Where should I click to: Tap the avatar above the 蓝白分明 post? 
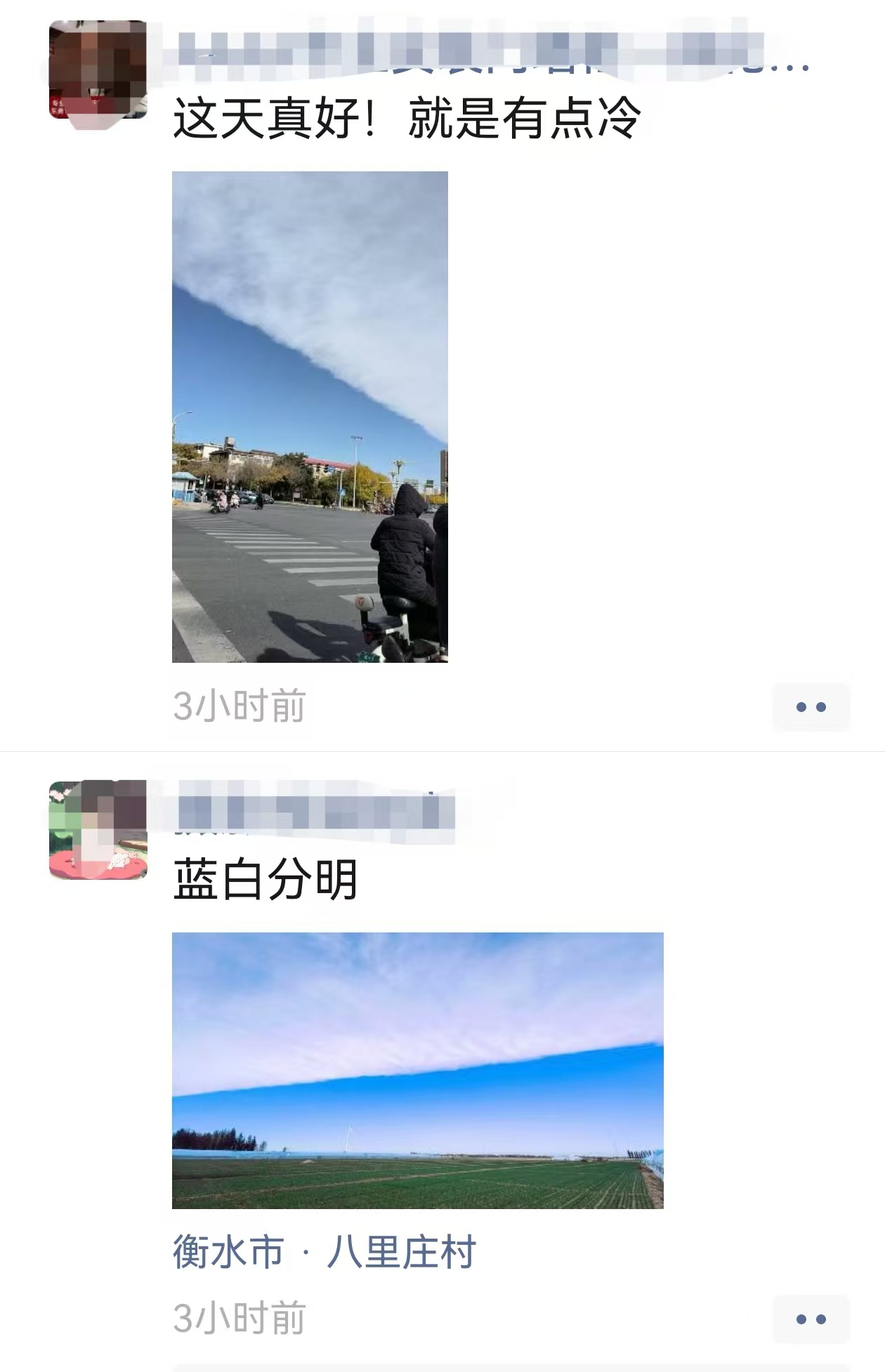pos(98,829)
